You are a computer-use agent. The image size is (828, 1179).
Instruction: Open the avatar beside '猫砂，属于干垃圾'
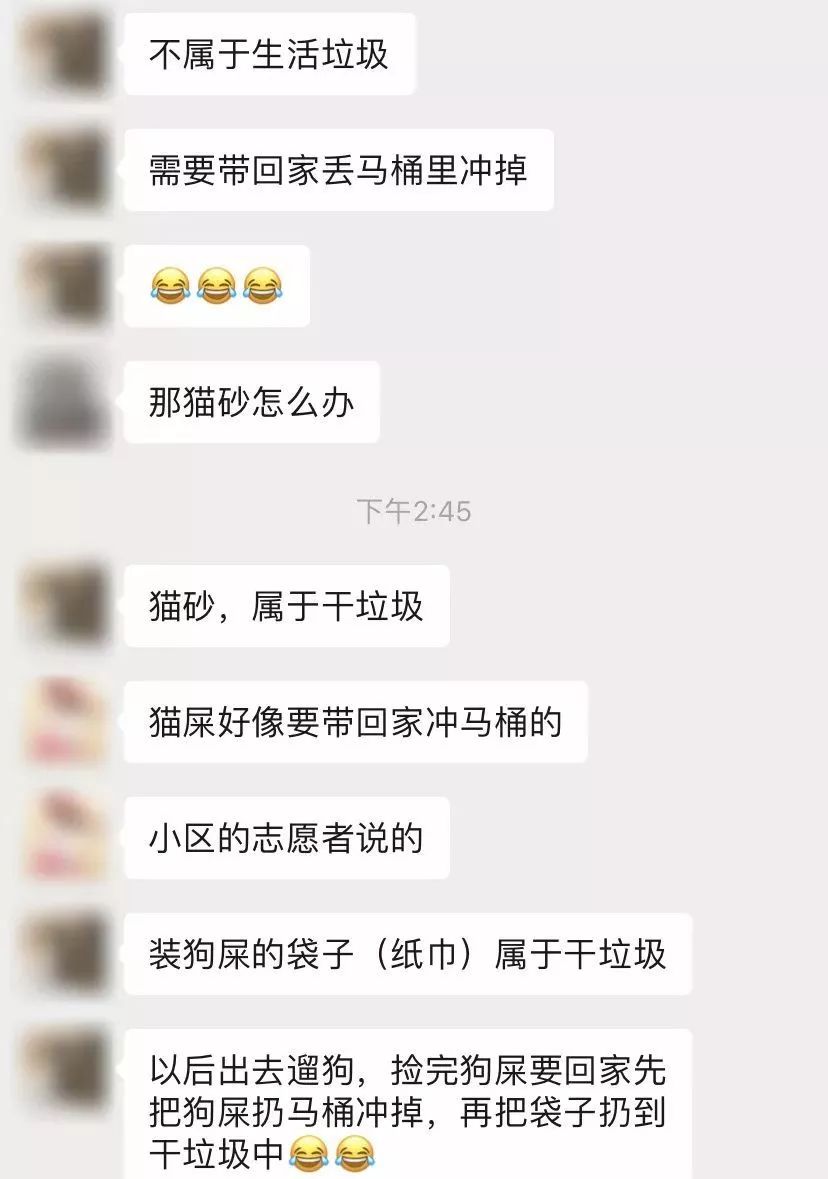(x=63, y=605)
